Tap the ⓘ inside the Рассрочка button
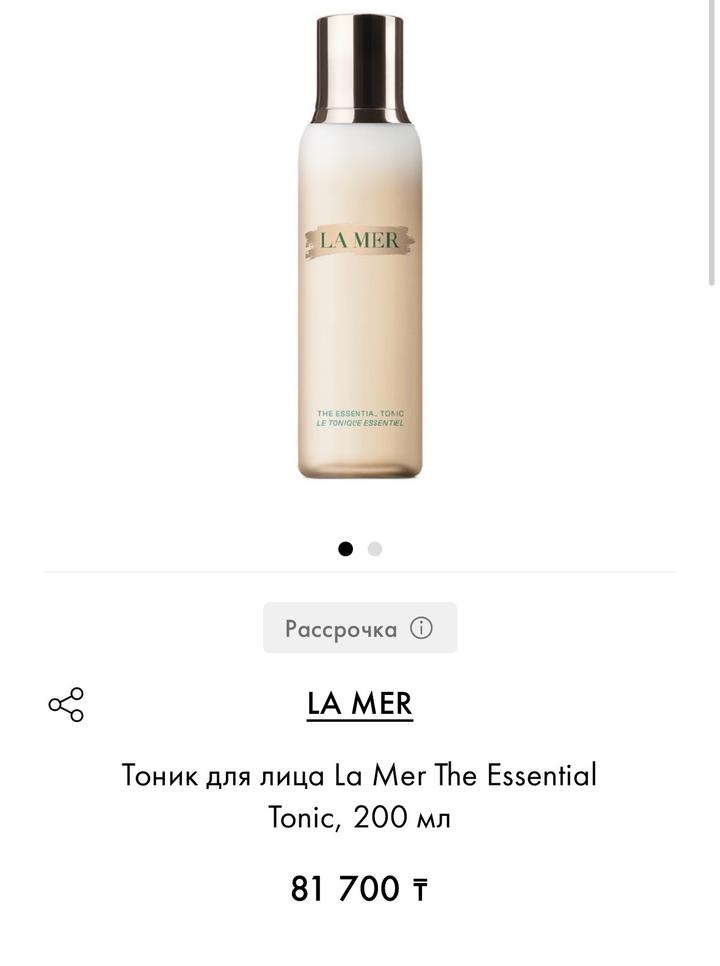This screenshot has height=966, width=720. click(x=422, y=627)
